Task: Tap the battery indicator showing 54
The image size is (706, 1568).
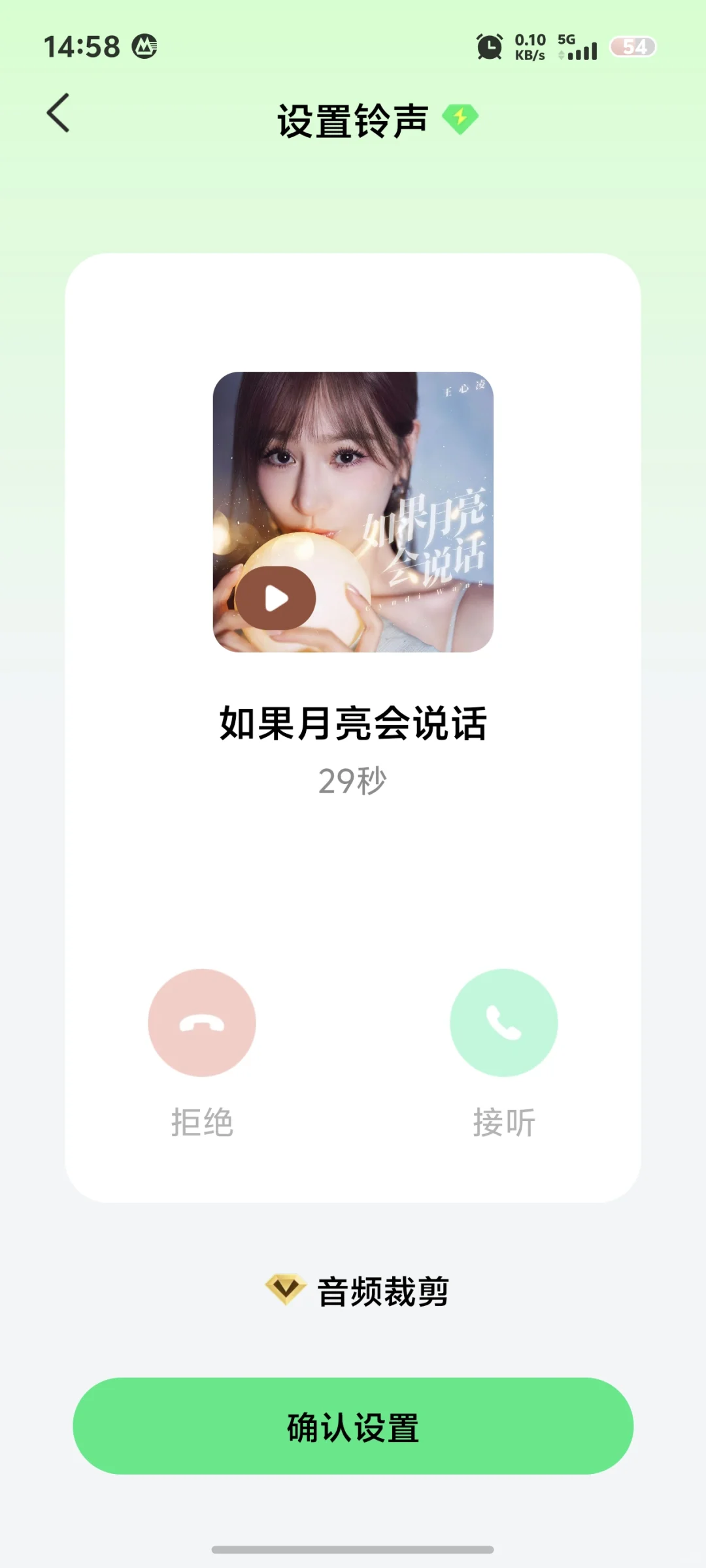Action: (x=632, y=46)
